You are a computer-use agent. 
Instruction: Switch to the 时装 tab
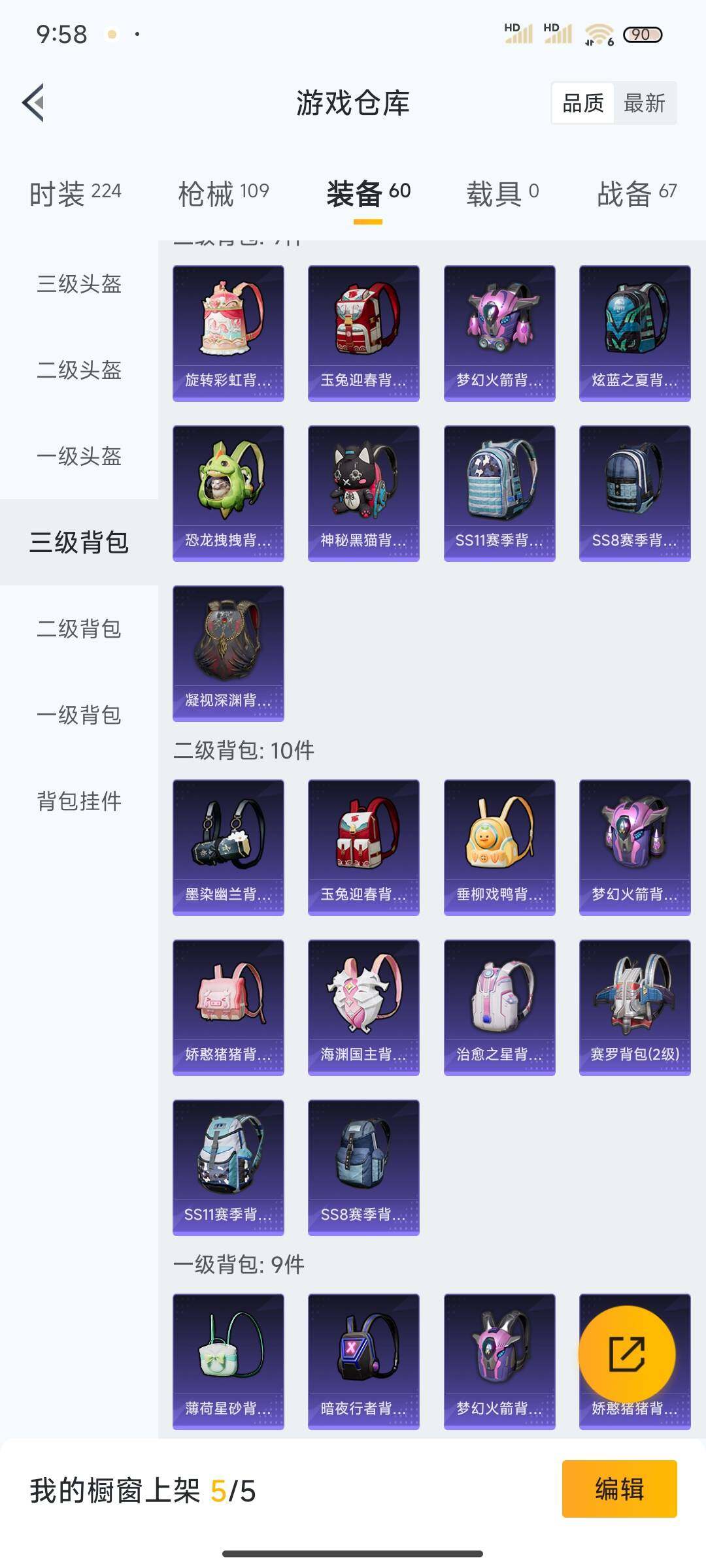pyautogui.click(x=75, y=193)
